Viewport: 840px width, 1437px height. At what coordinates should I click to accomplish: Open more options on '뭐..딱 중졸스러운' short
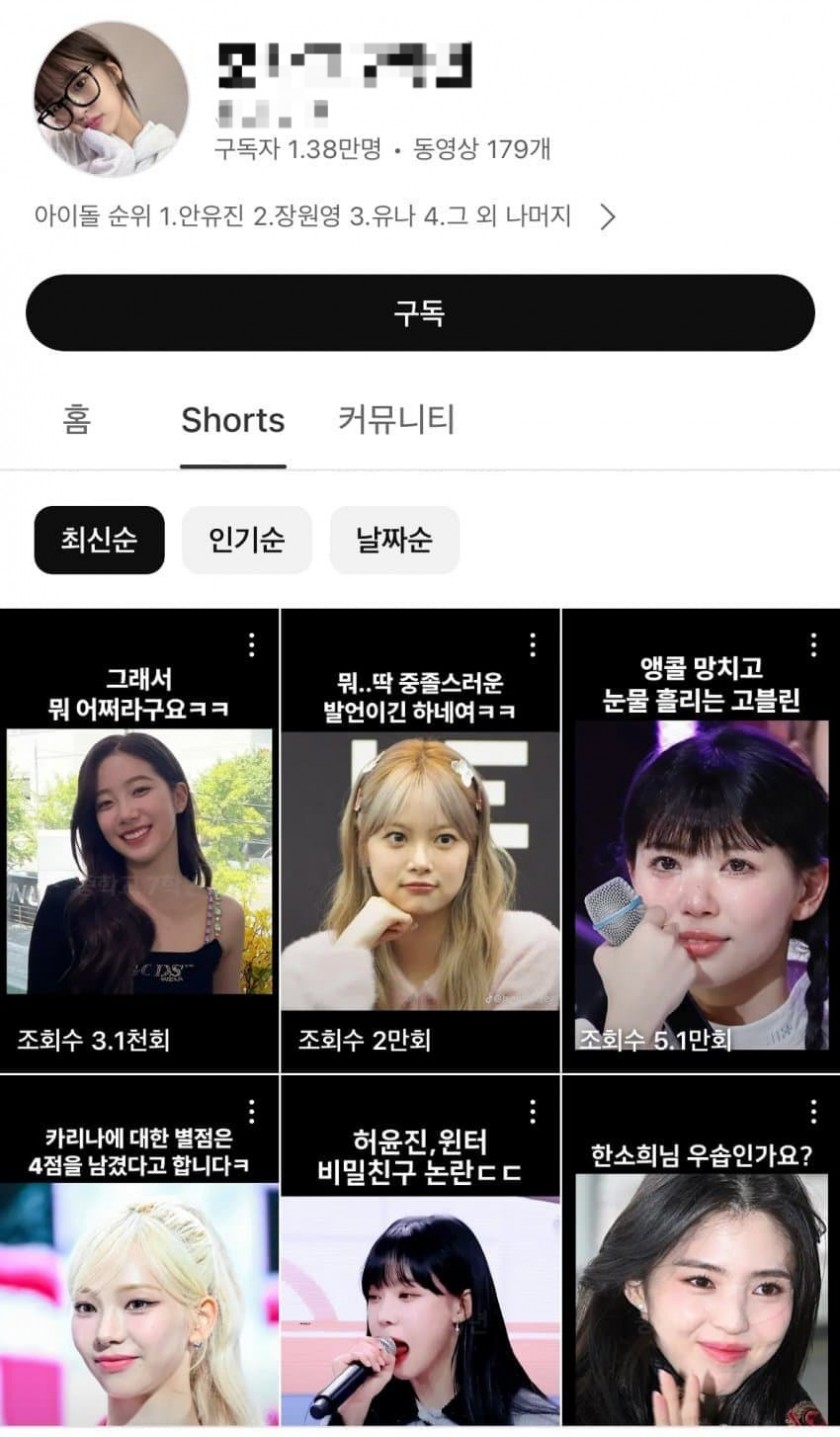tap(533, 645)
